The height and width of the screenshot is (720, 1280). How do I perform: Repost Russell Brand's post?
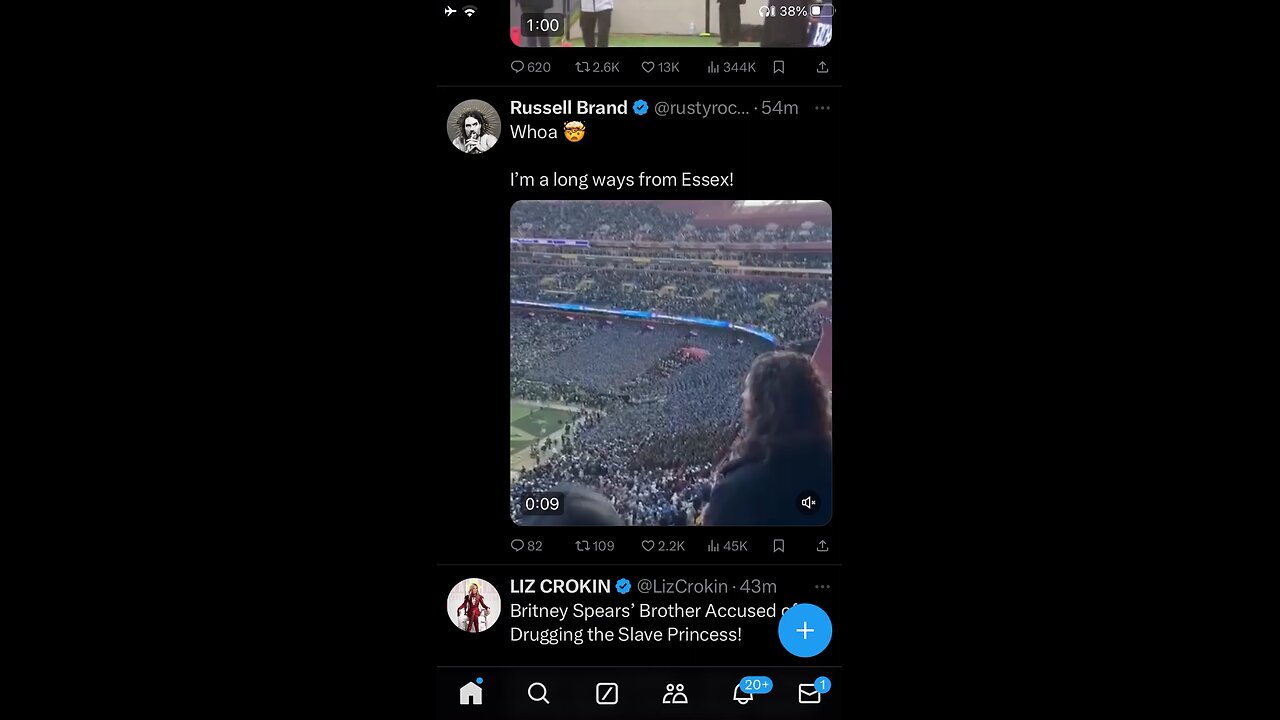583,546
